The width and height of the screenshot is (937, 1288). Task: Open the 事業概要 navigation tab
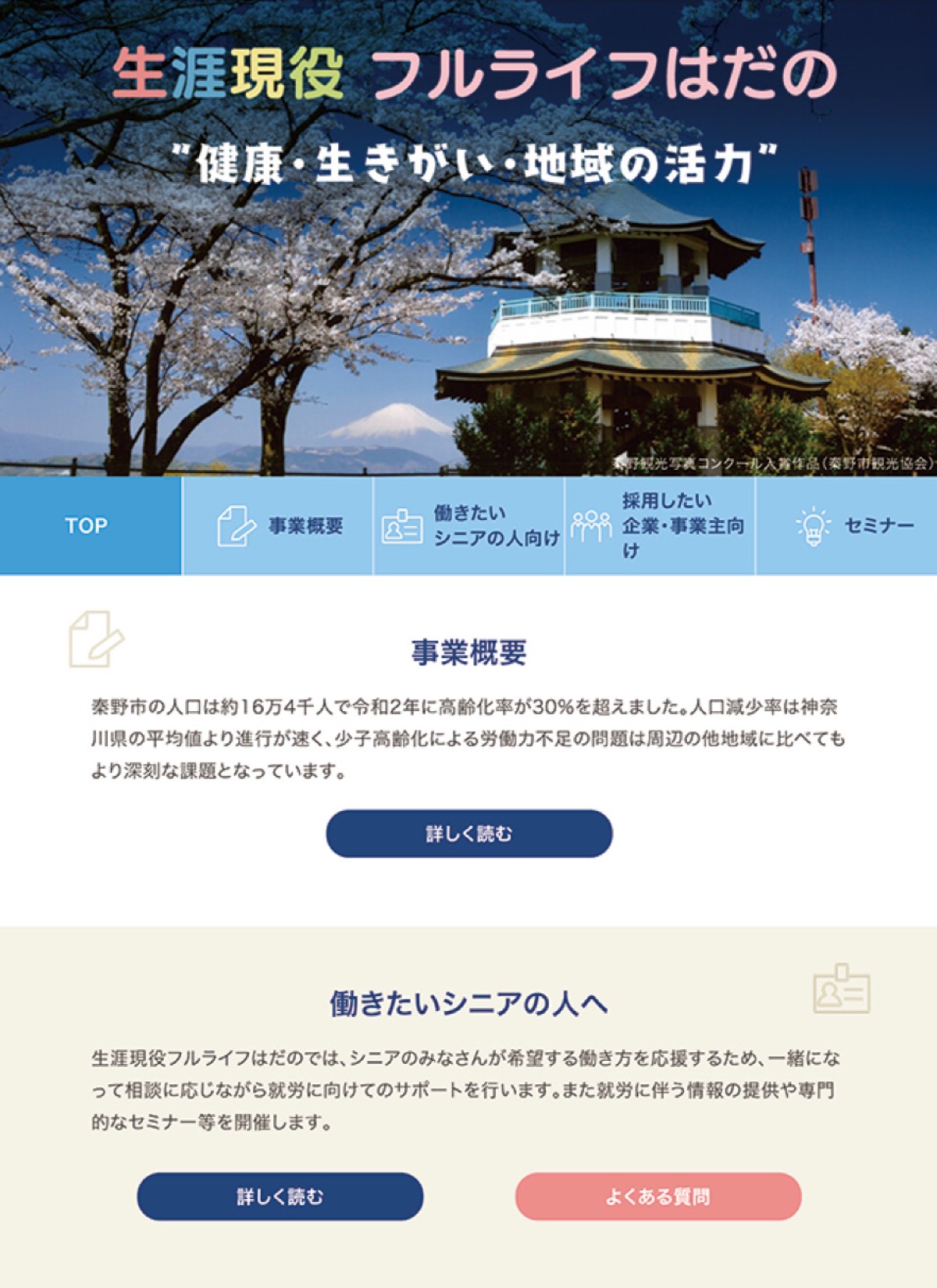278,525
